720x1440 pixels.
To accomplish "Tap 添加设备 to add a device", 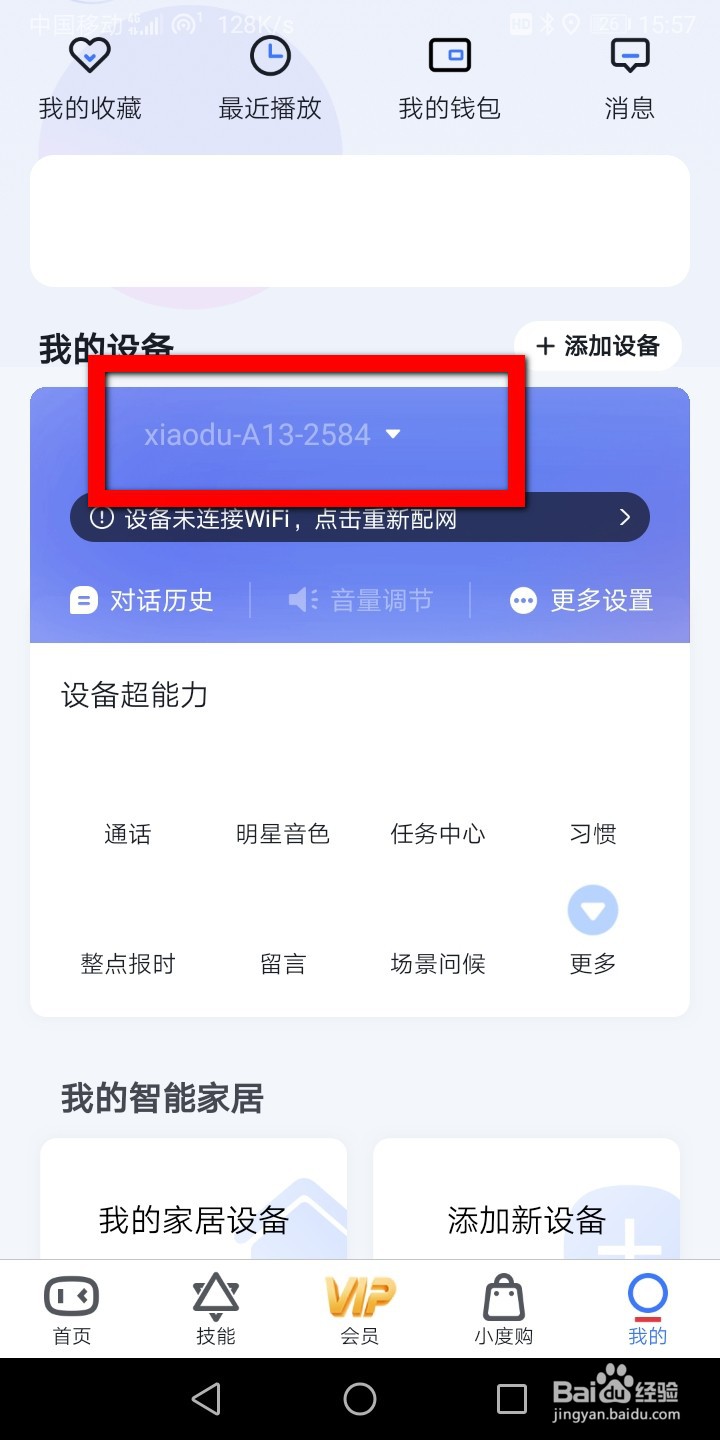I will pyautogui.click(x=597, y=346).
